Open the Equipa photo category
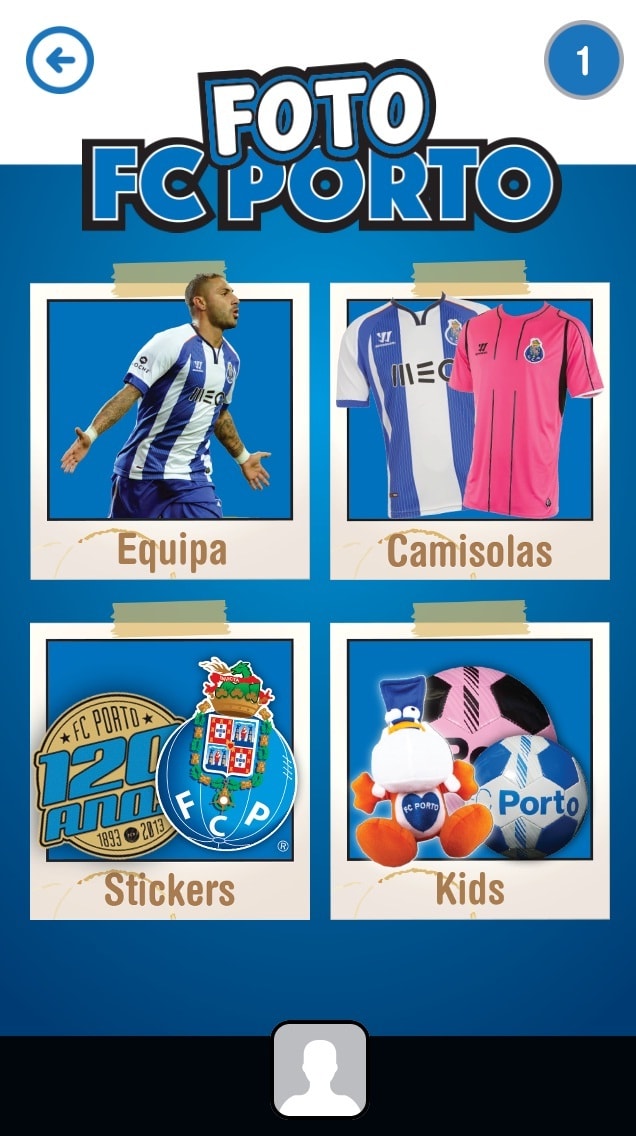This screenshot has height=1136, width=636. coord(170,430)
